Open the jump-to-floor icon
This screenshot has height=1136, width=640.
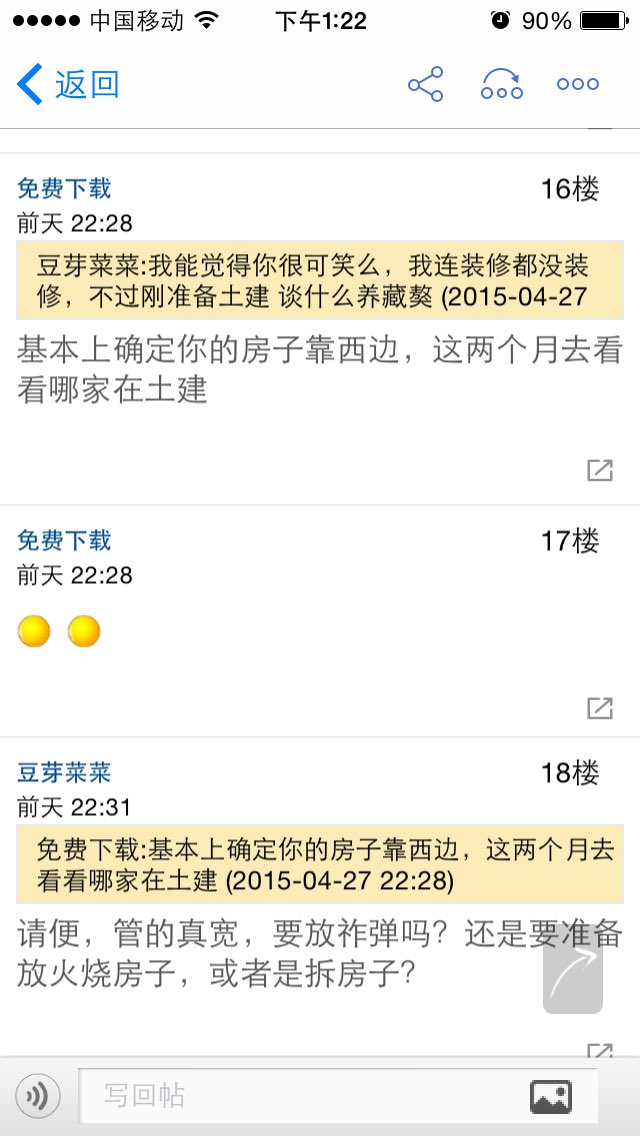[x=502, y=84]
